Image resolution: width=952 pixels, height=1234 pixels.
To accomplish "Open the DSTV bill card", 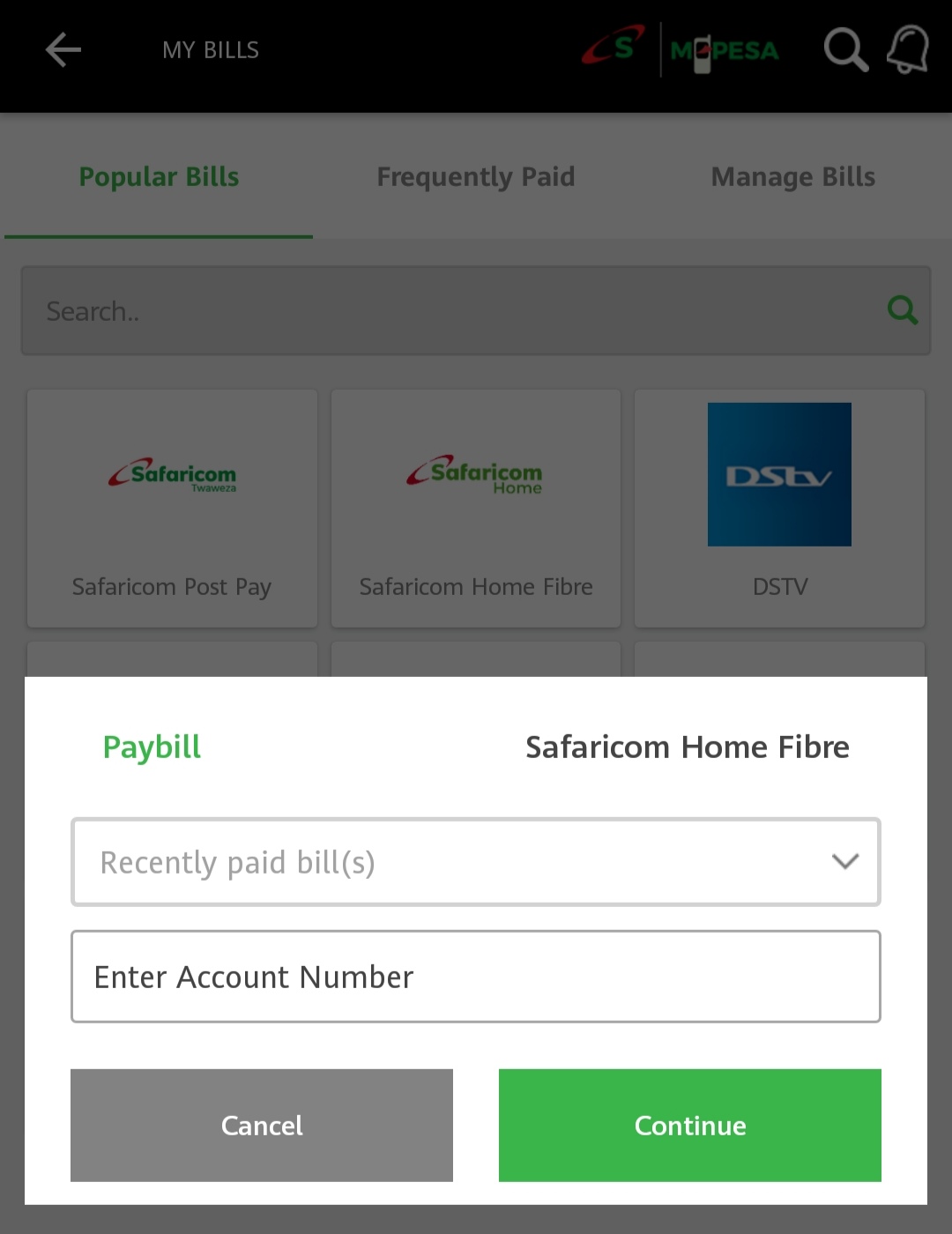I will click(779, 509).
